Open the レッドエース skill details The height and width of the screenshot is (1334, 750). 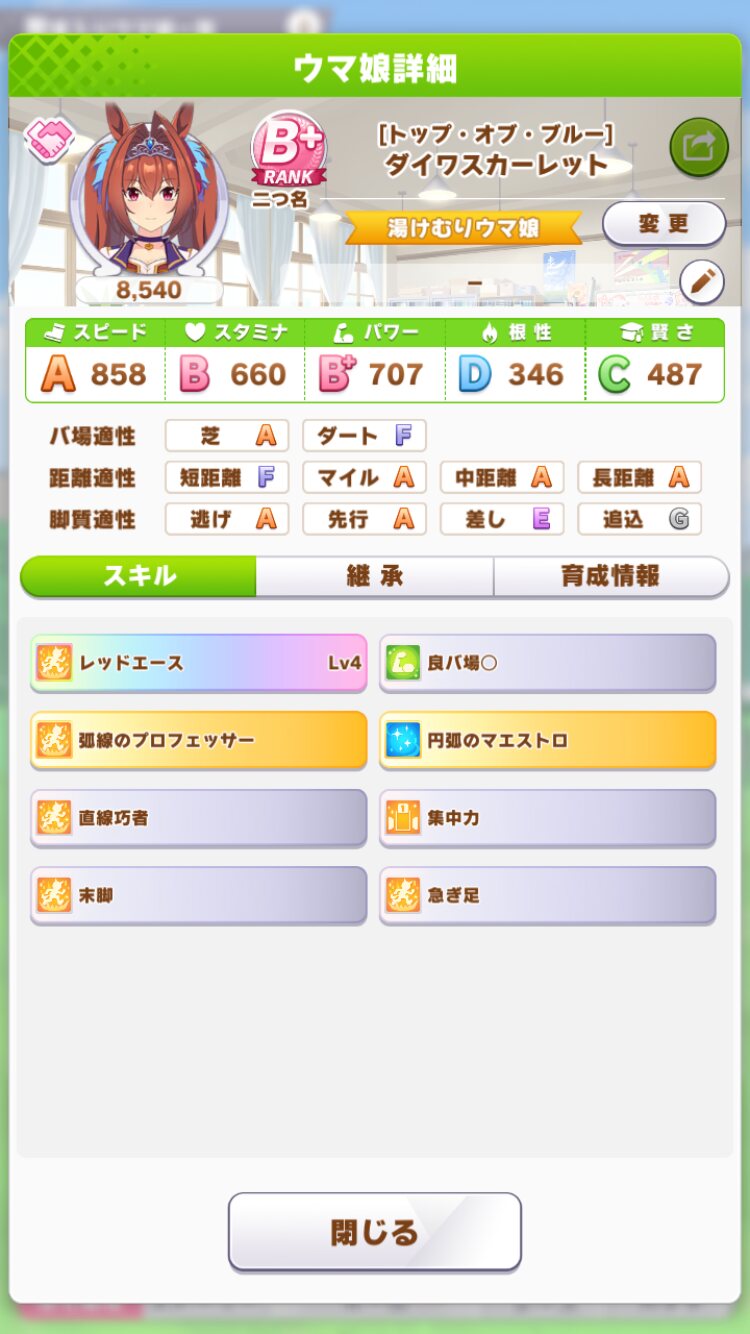(x=199, y=662)
